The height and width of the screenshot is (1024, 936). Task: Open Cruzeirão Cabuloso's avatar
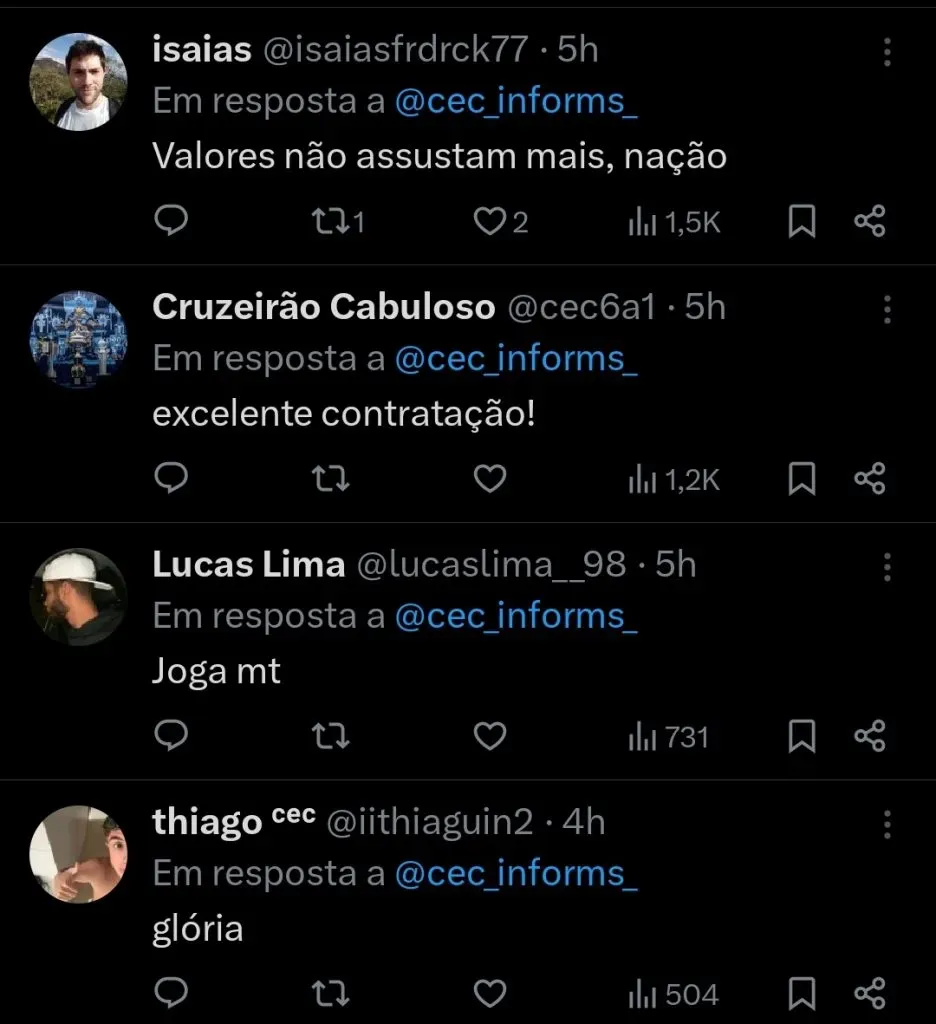(79, 339)
